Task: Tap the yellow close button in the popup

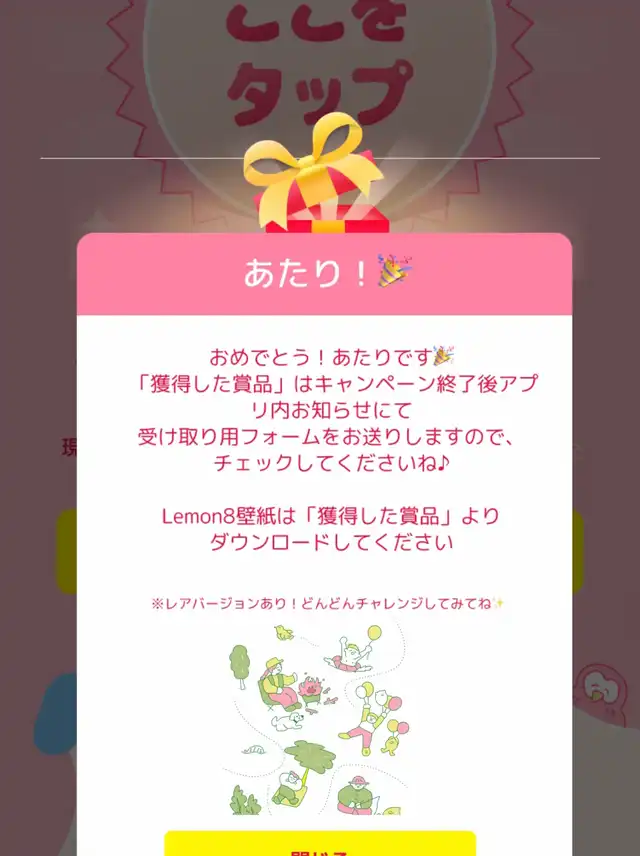Action: 320,845
